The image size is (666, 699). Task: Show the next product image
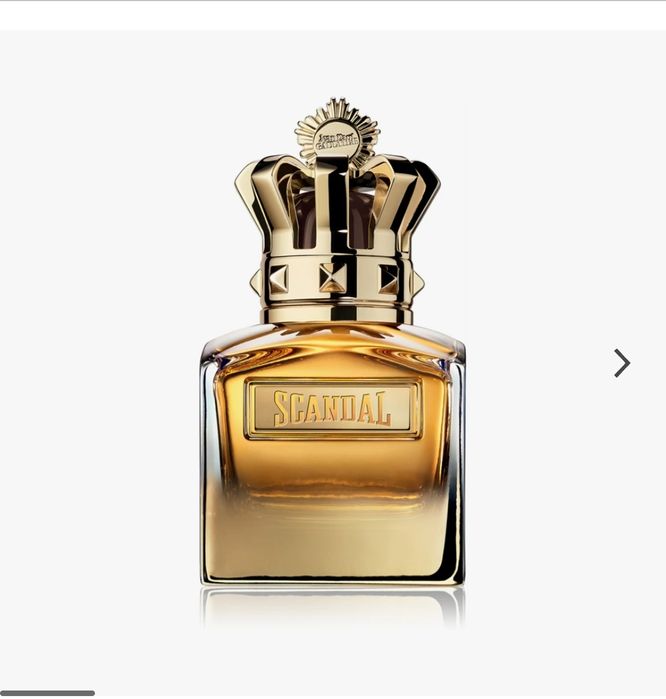(621, 363)
